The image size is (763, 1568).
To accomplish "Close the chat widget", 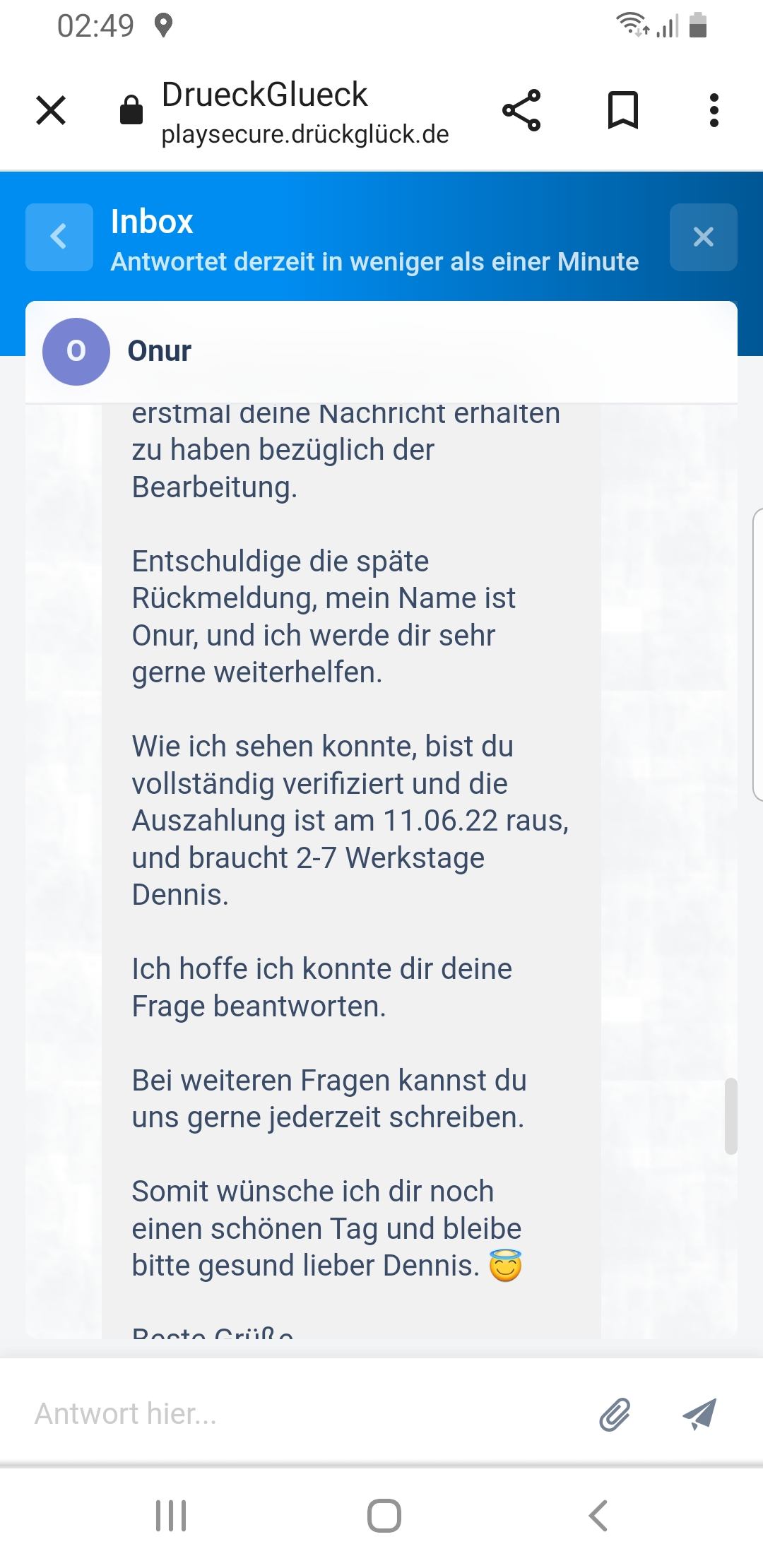I will coord(703,237).
